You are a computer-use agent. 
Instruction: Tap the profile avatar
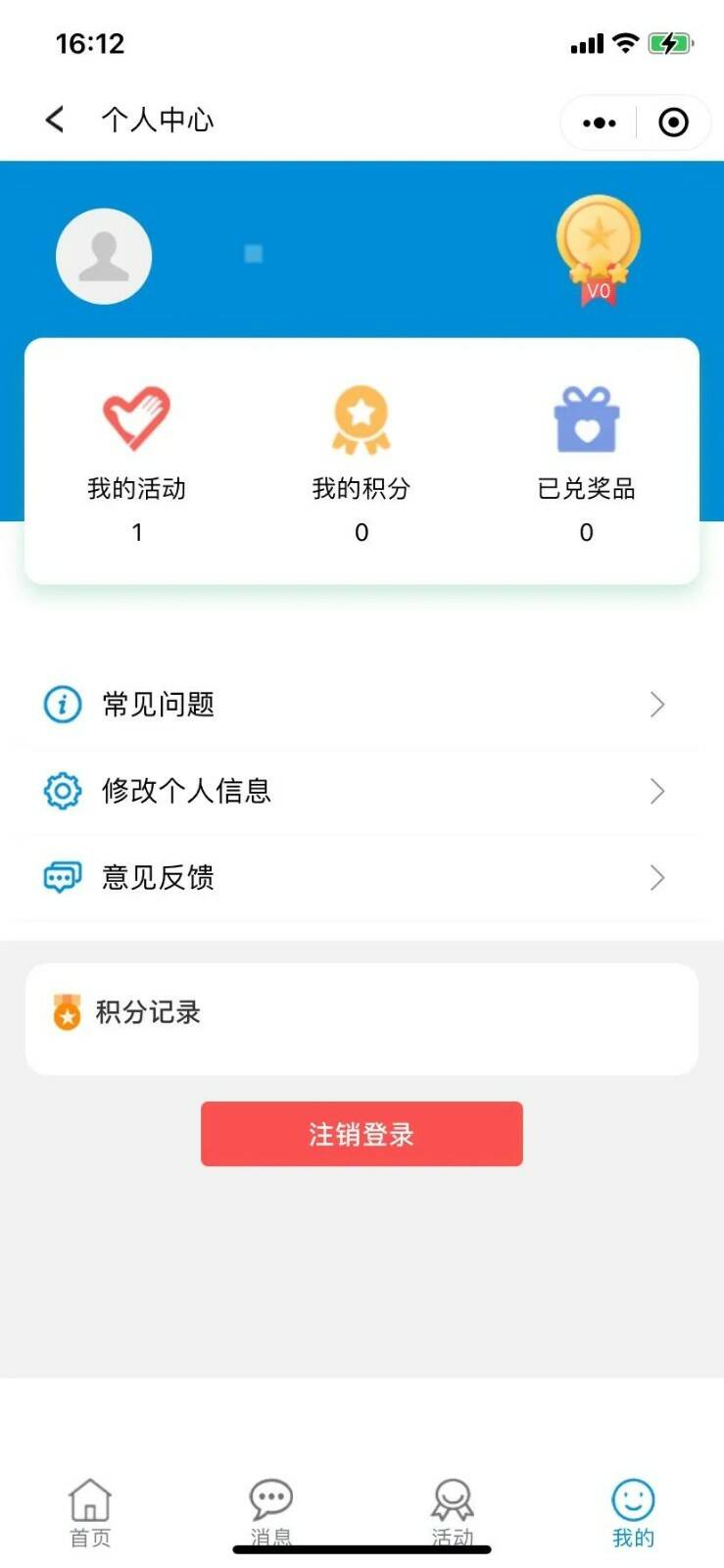104,256
